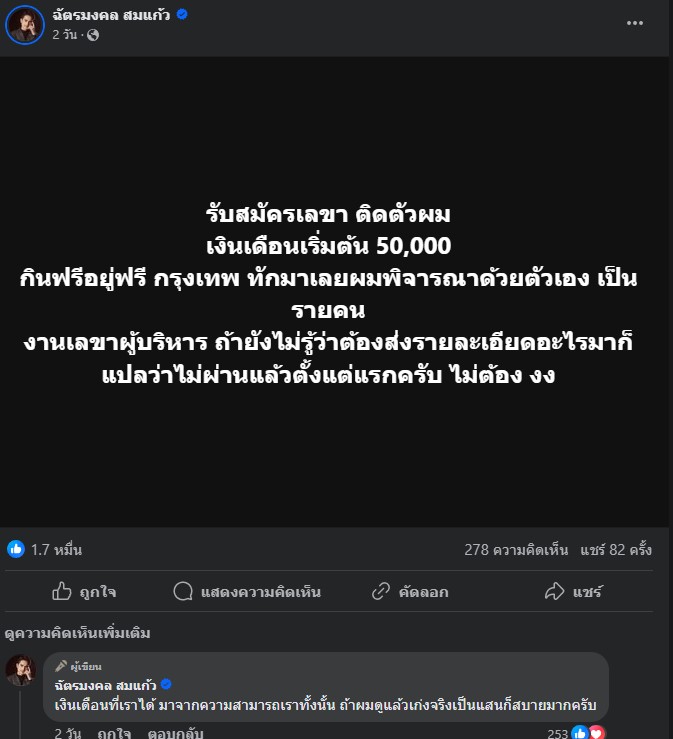View the 278 ความคิดเห็น comments list
Screen dimensions: 673x739
516,549
